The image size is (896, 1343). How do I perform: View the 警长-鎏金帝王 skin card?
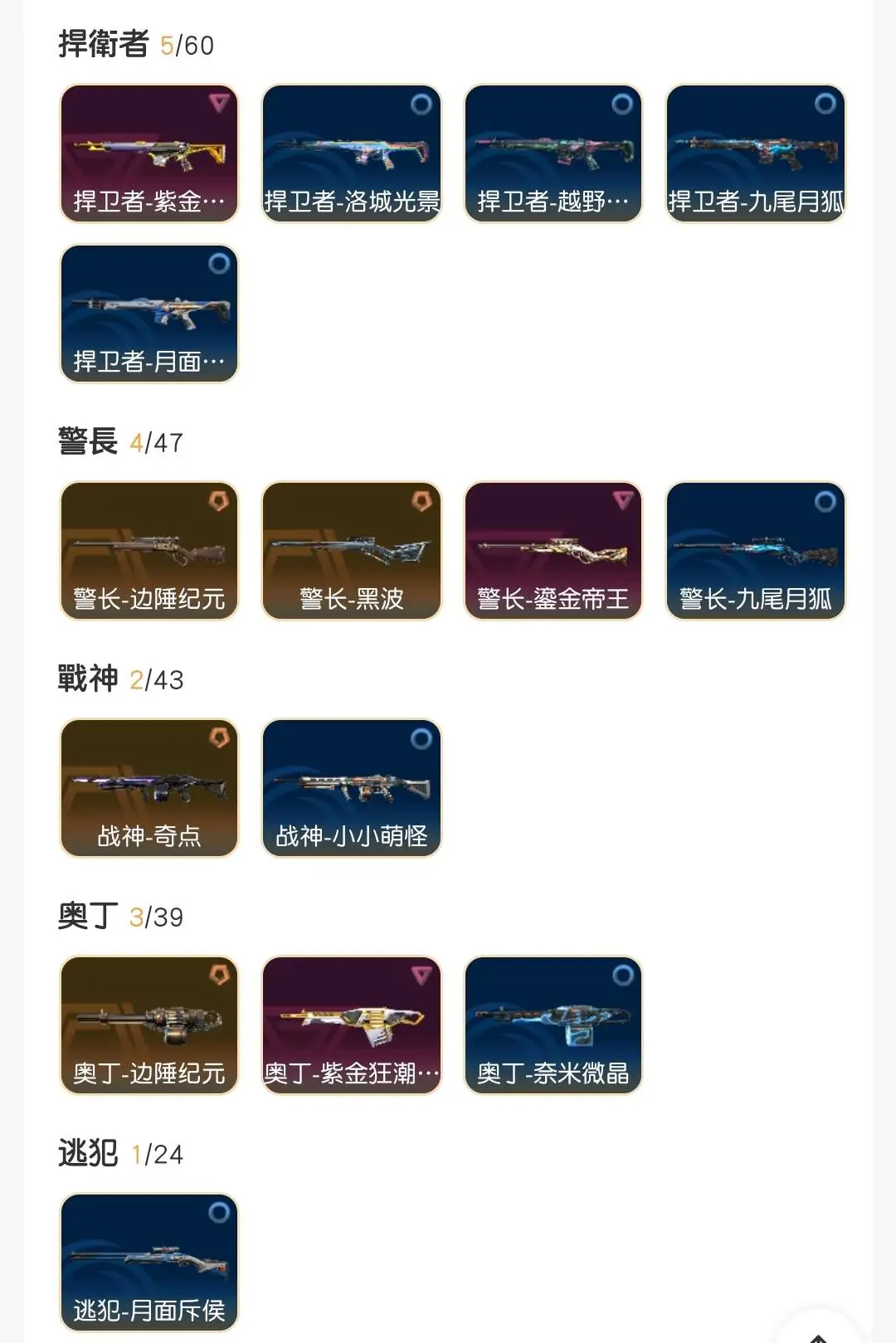[x=553, y=551]
